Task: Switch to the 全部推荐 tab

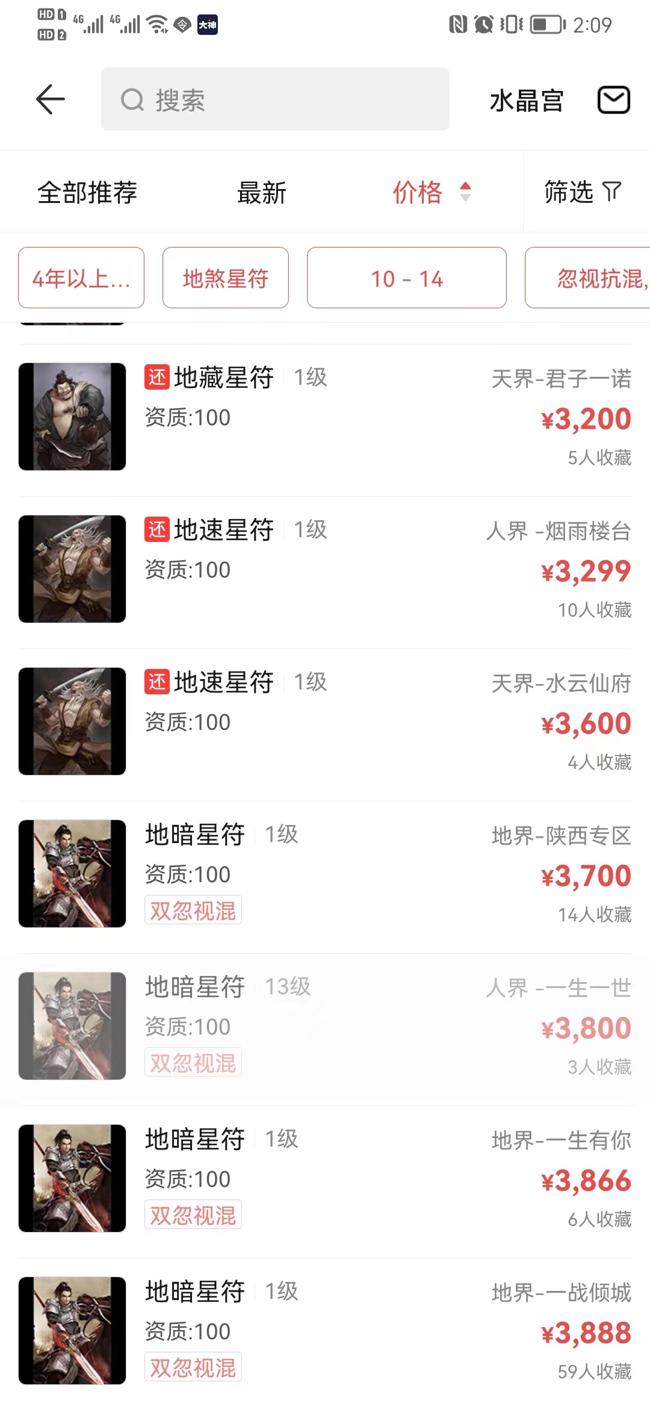Action: click(x=87, y=192)
